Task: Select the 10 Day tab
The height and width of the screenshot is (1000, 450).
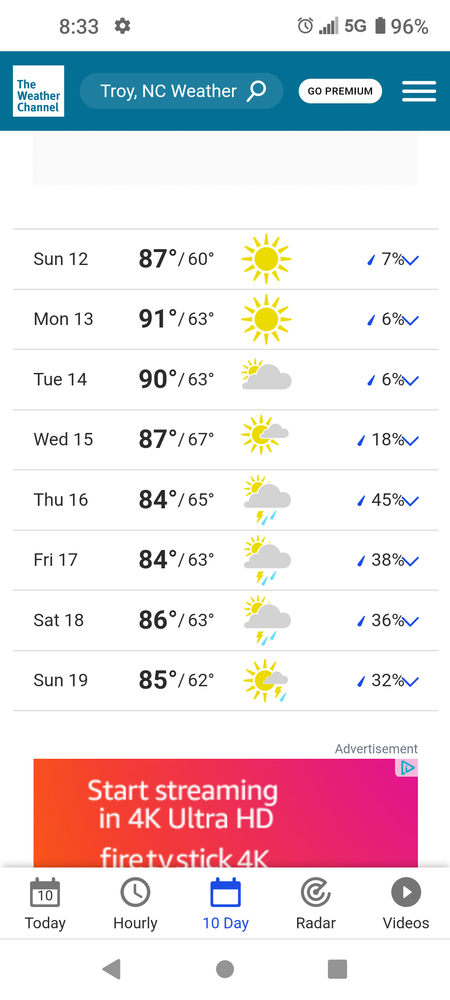Action: click(226, 903)
